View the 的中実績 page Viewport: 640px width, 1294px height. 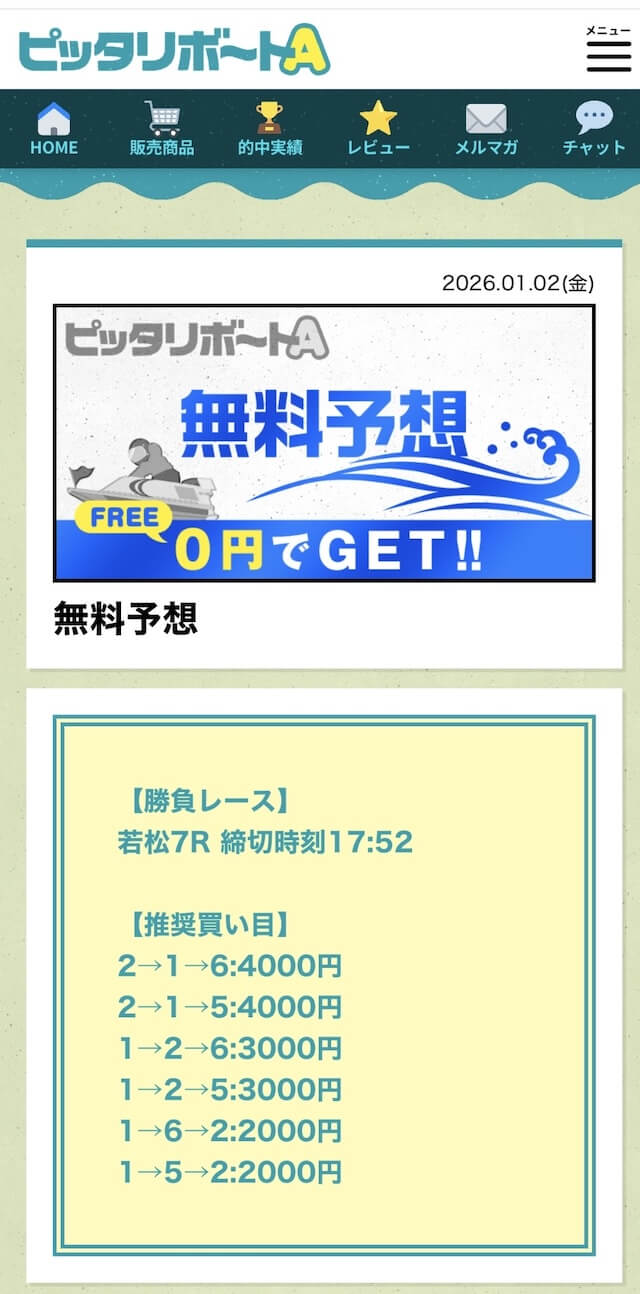pyautogui.click(x=270, y=130)
